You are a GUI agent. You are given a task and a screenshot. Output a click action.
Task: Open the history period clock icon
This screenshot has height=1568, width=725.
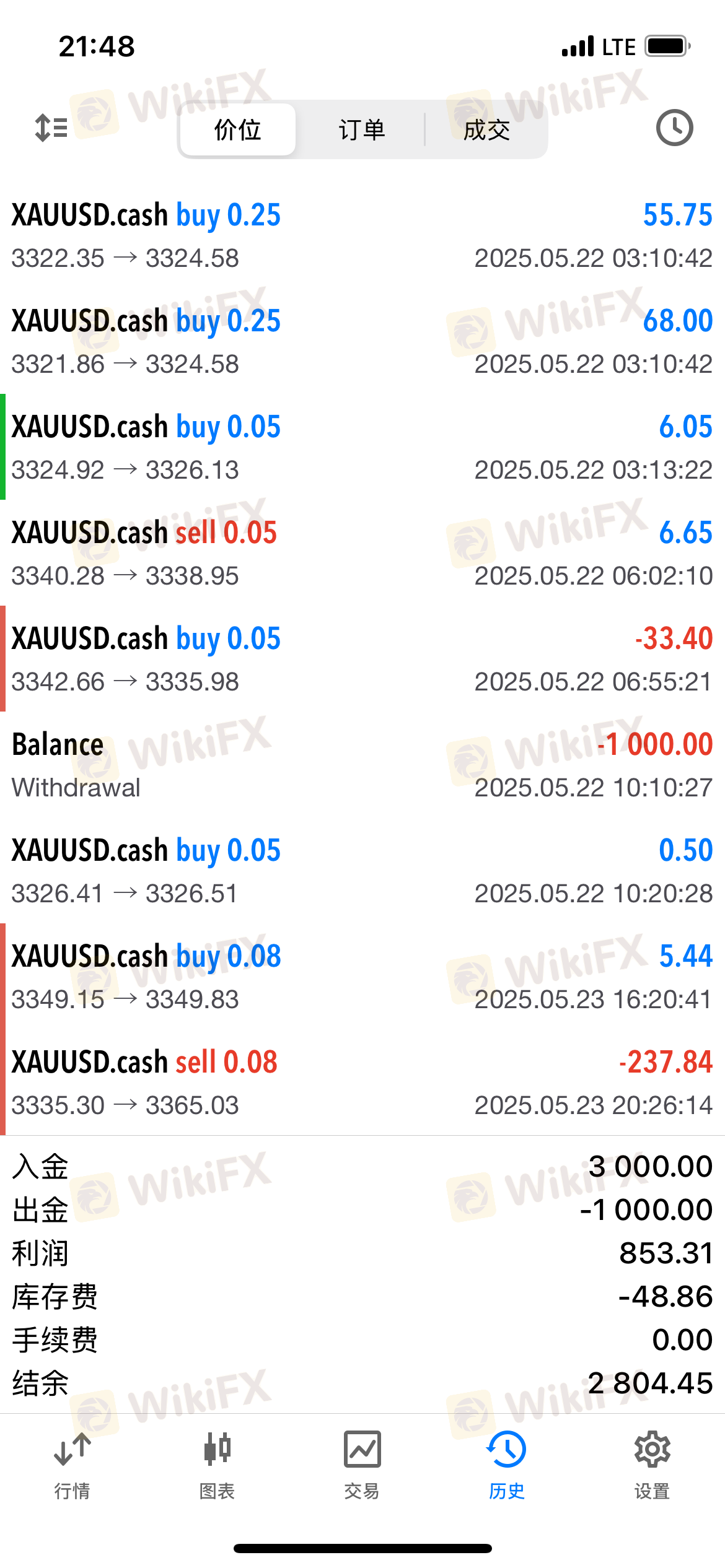tap(674, 128)
